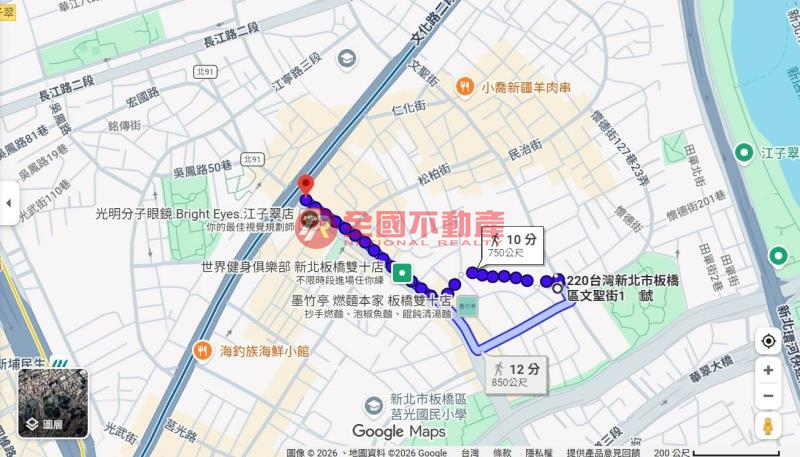Center map on my location
Image resolution: width=800 pixels, height=457 pixels.
(768, 341)
